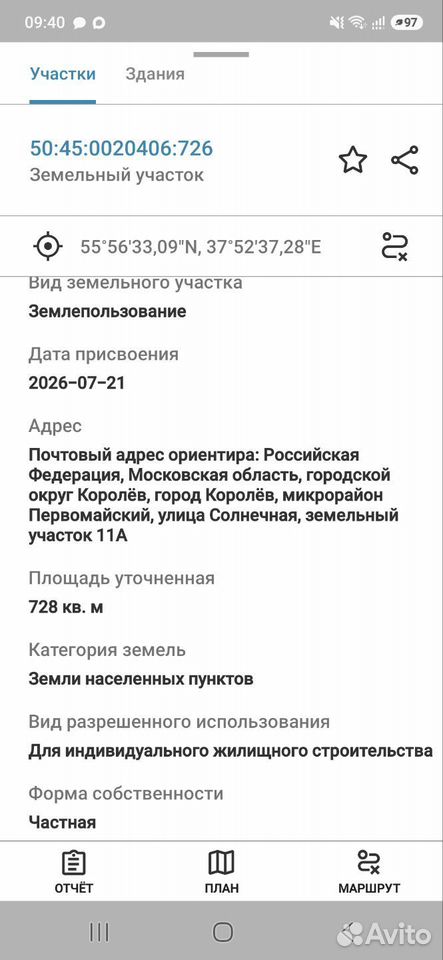Add the parcel to favorites with the star
The height and width of the screenshot is (960, 443).
[x=353, y=160]
